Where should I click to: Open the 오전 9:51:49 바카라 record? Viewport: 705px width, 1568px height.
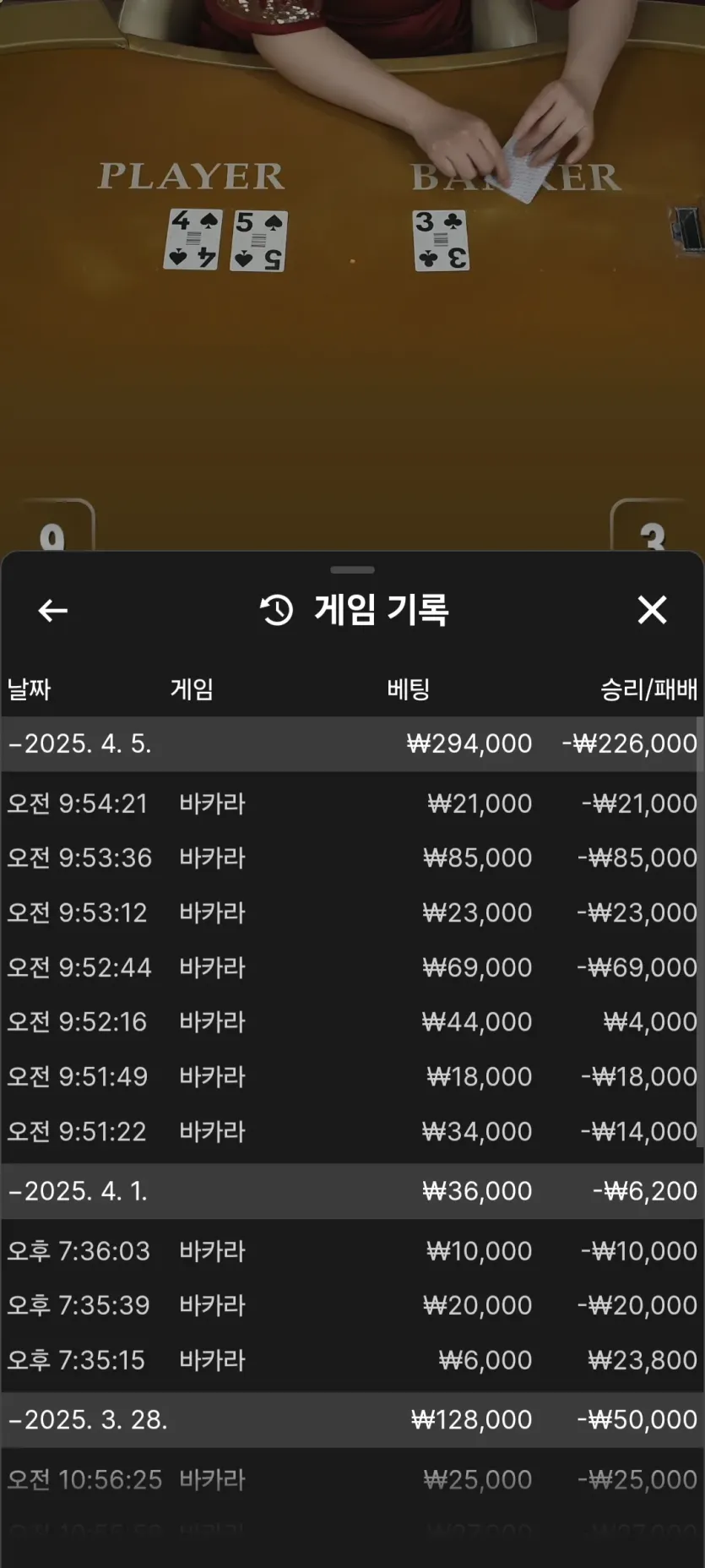352,1076
